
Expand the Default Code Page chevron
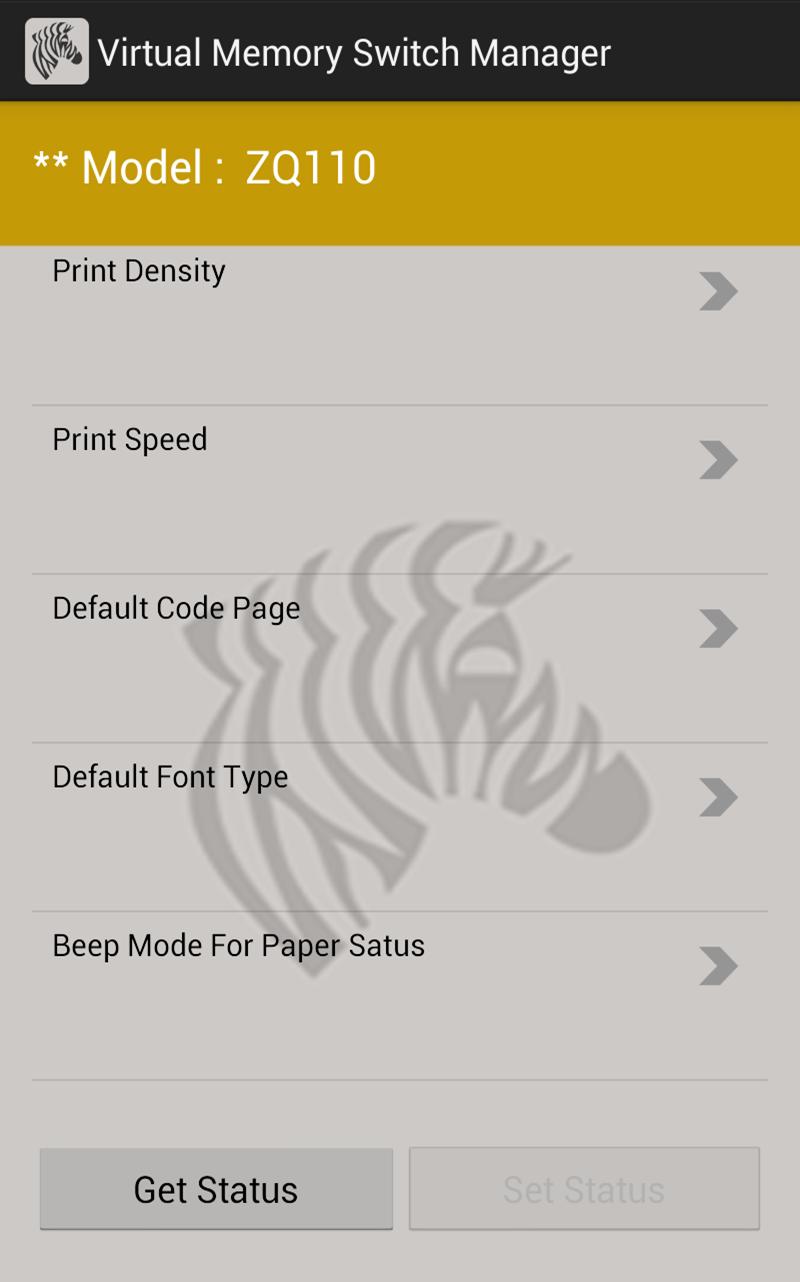tap(718, 629)
